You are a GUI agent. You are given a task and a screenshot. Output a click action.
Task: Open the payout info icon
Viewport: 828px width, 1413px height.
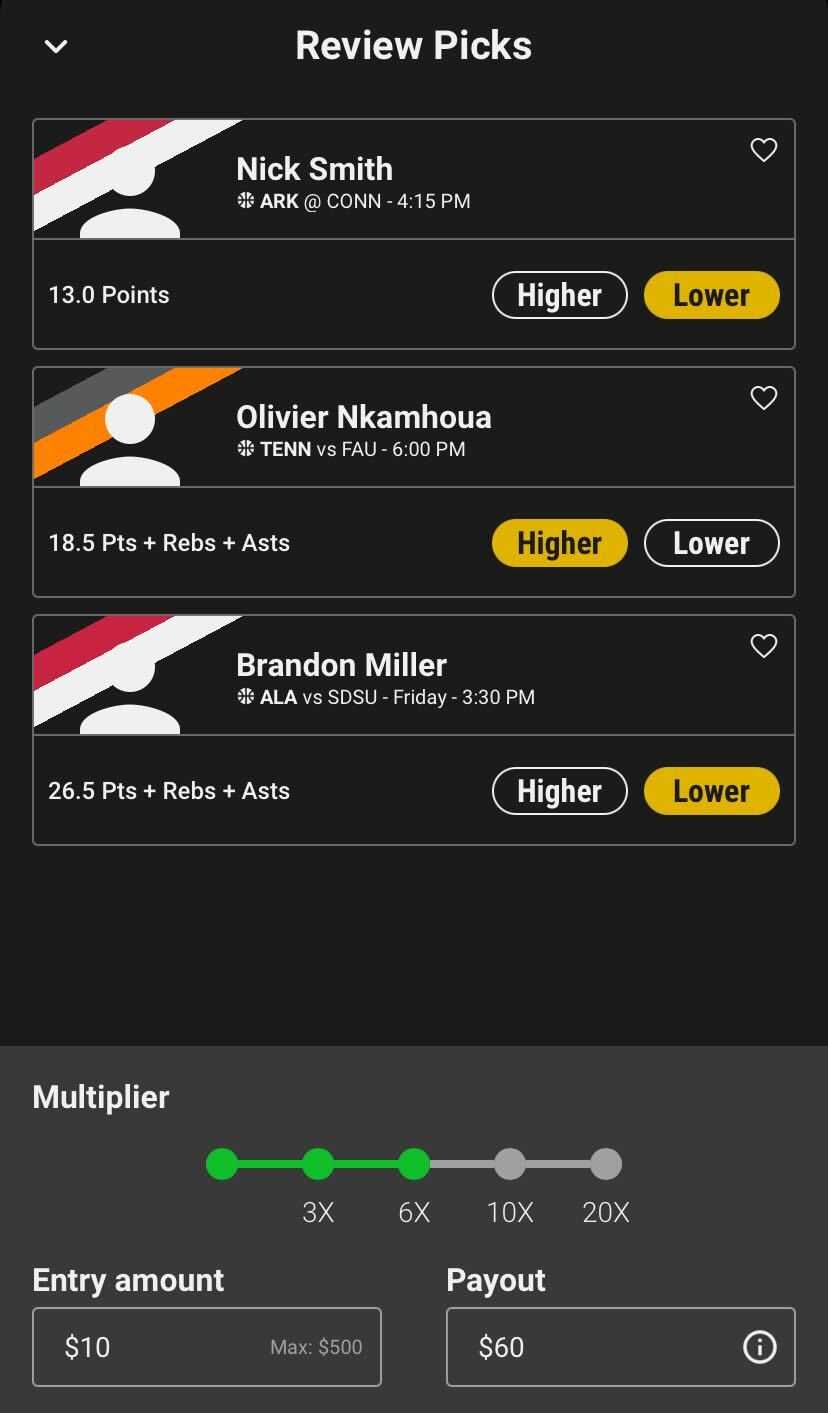coord(760,1347)
